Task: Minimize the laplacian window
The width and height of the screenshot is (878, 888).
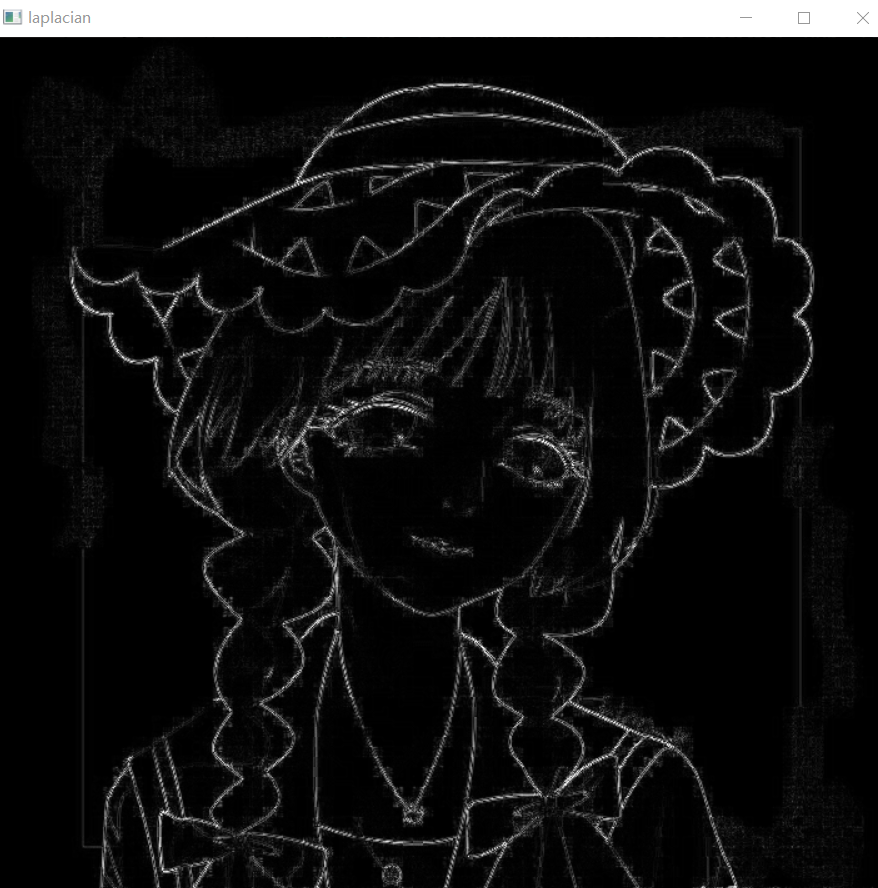Action: 746,18
